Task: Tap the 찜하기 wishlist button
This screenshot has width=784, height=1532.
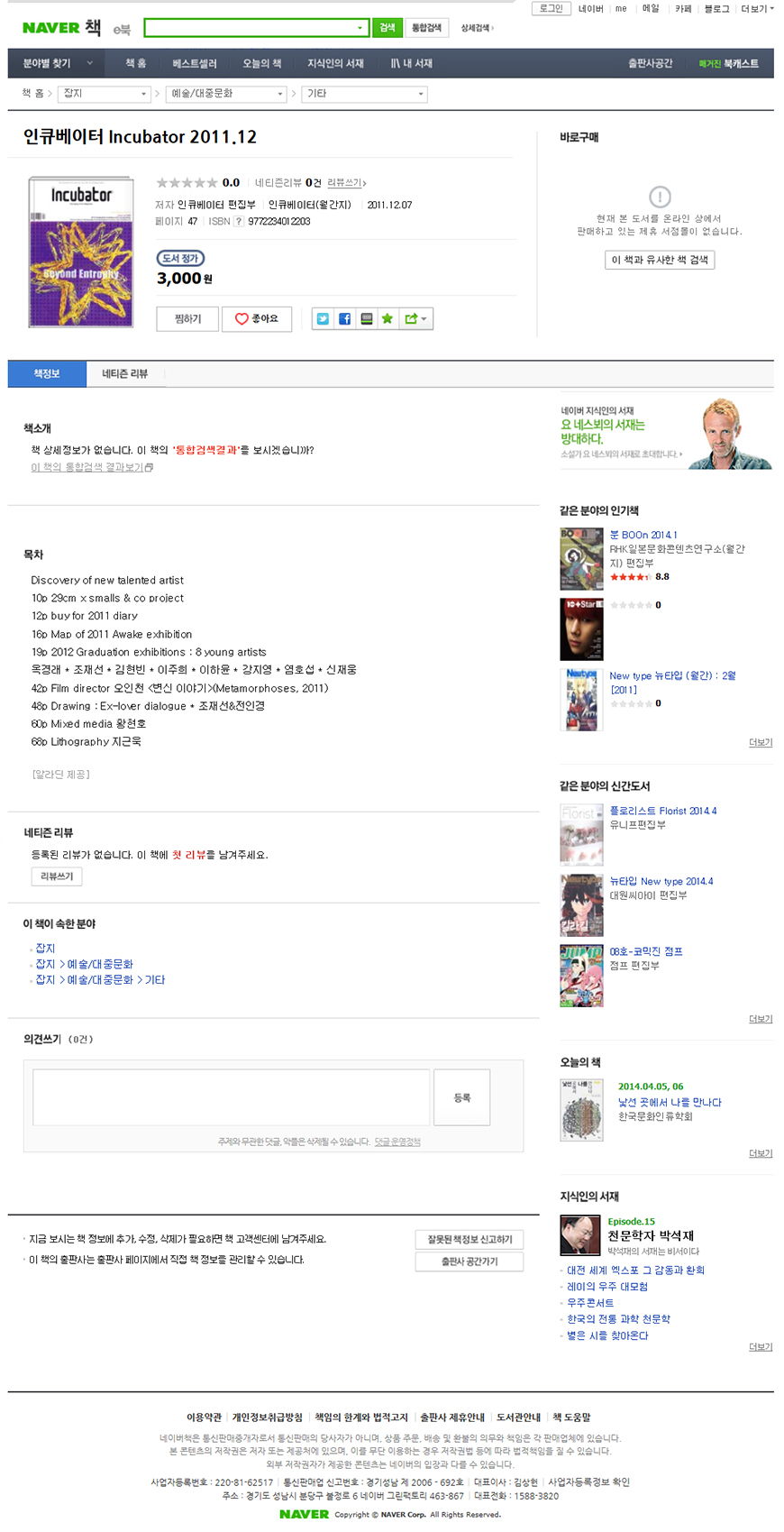Action: click(187, 319)
